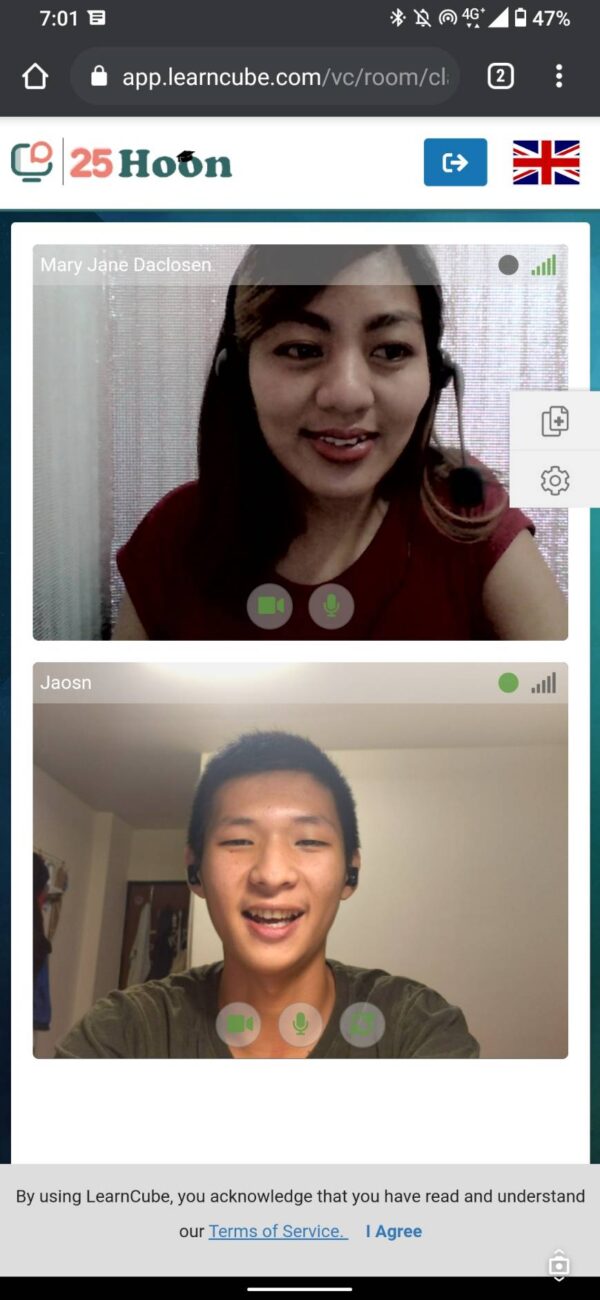This screenshot has width=600, height=1300.
Task: Open the browser overflow menu
Action: click(x=559, y=76)
